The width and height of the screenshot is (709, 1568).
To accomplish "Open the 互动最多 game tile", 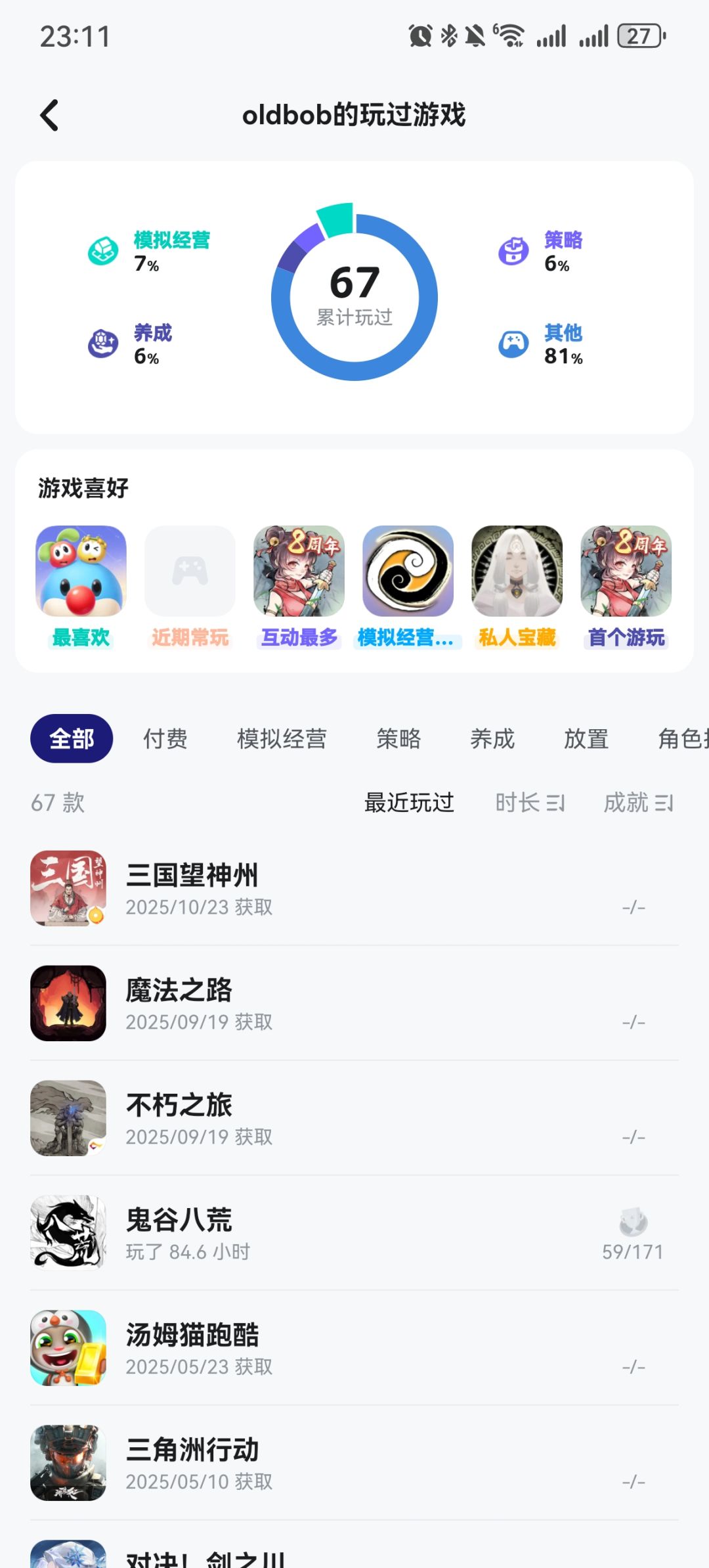I will pyautogui.click(x=299, y=571).
